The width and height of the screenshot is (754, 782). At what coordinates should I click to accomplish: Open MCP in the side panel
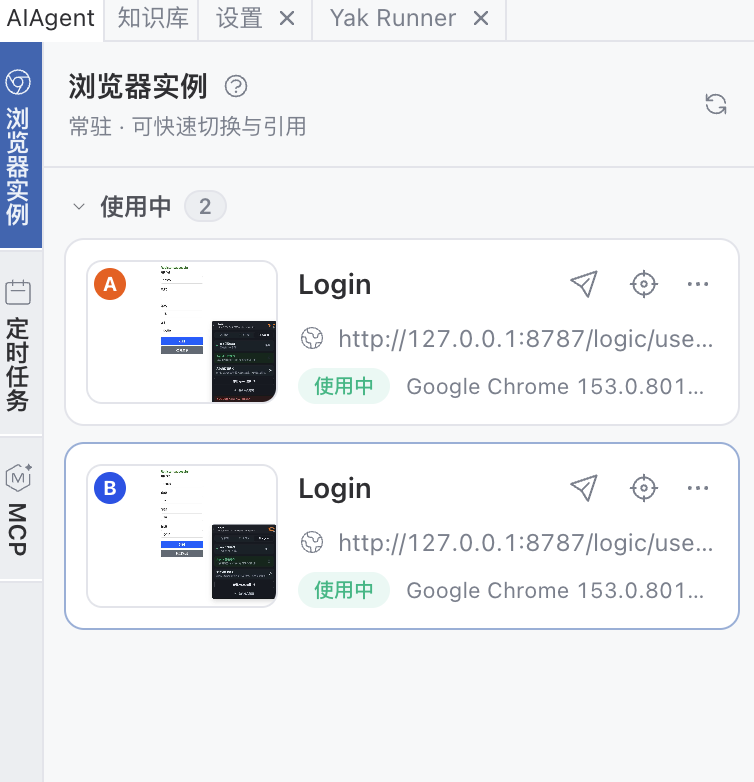click(21, 509)
